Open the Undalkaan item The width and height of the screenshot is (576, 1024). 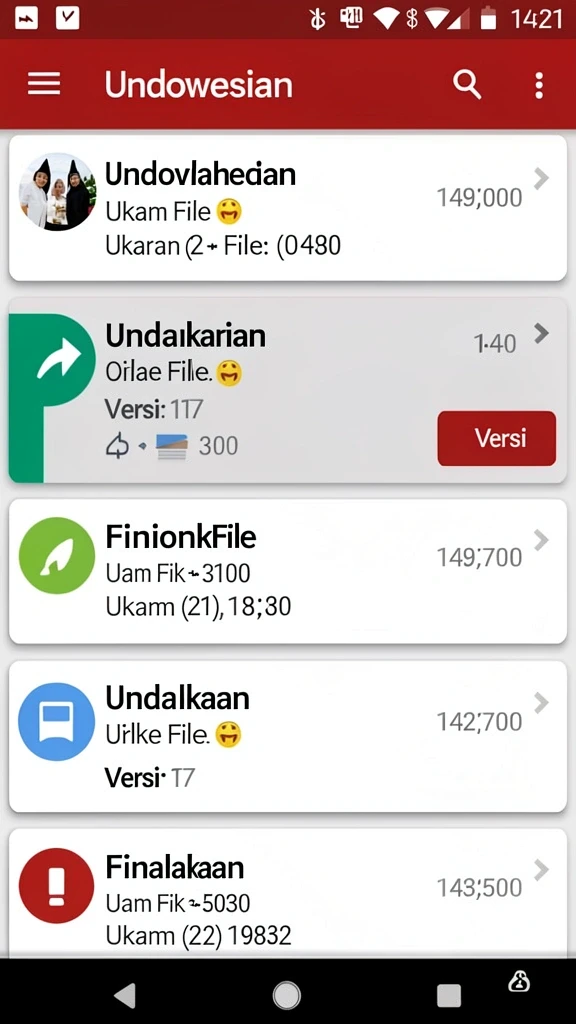pos(287,736)
